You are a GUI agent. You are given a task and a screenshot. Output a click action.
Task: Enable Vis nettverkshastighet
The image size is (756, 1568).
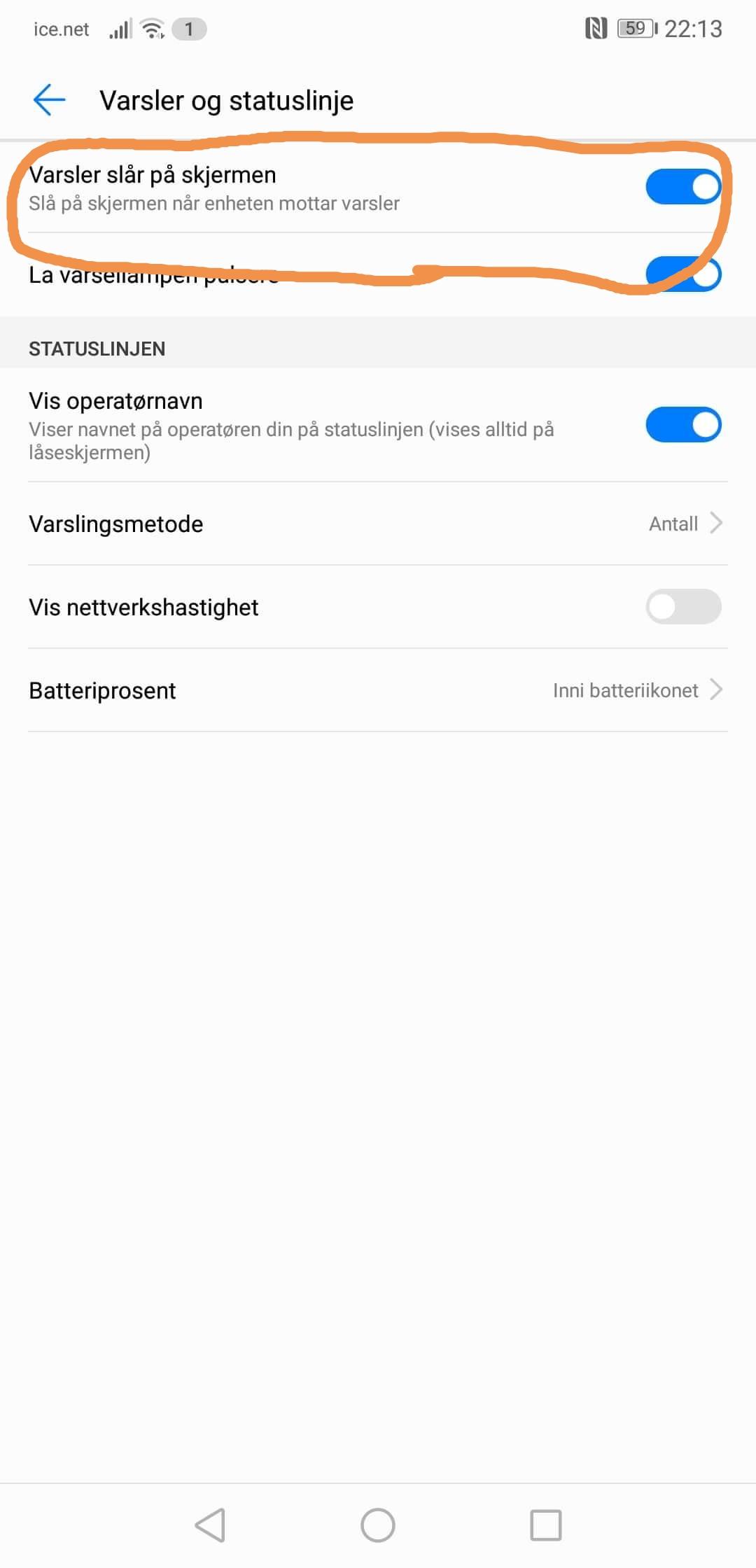pos(683,606)
